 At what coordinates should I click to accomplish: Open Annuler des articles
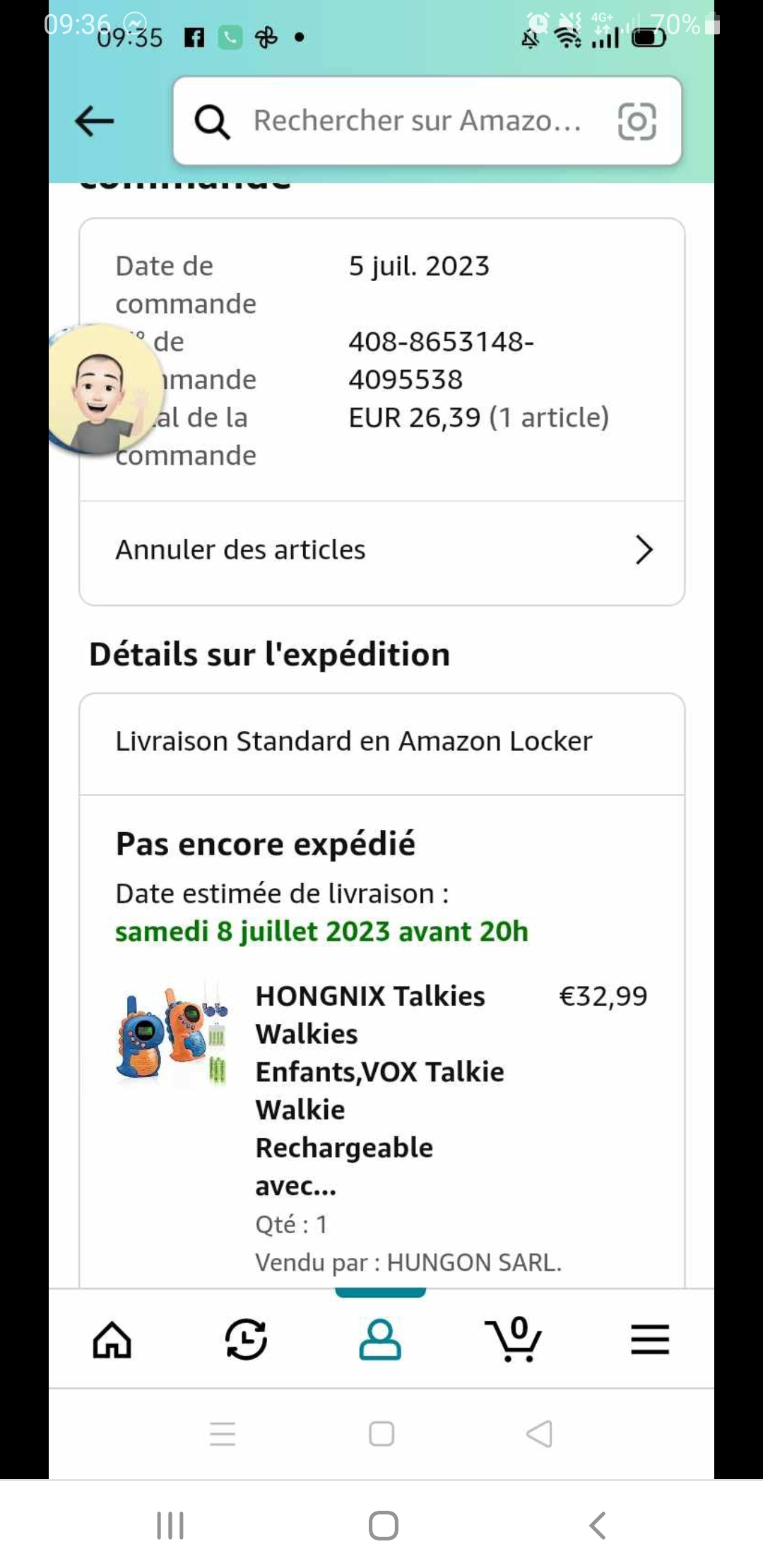[x=381, y=550]
